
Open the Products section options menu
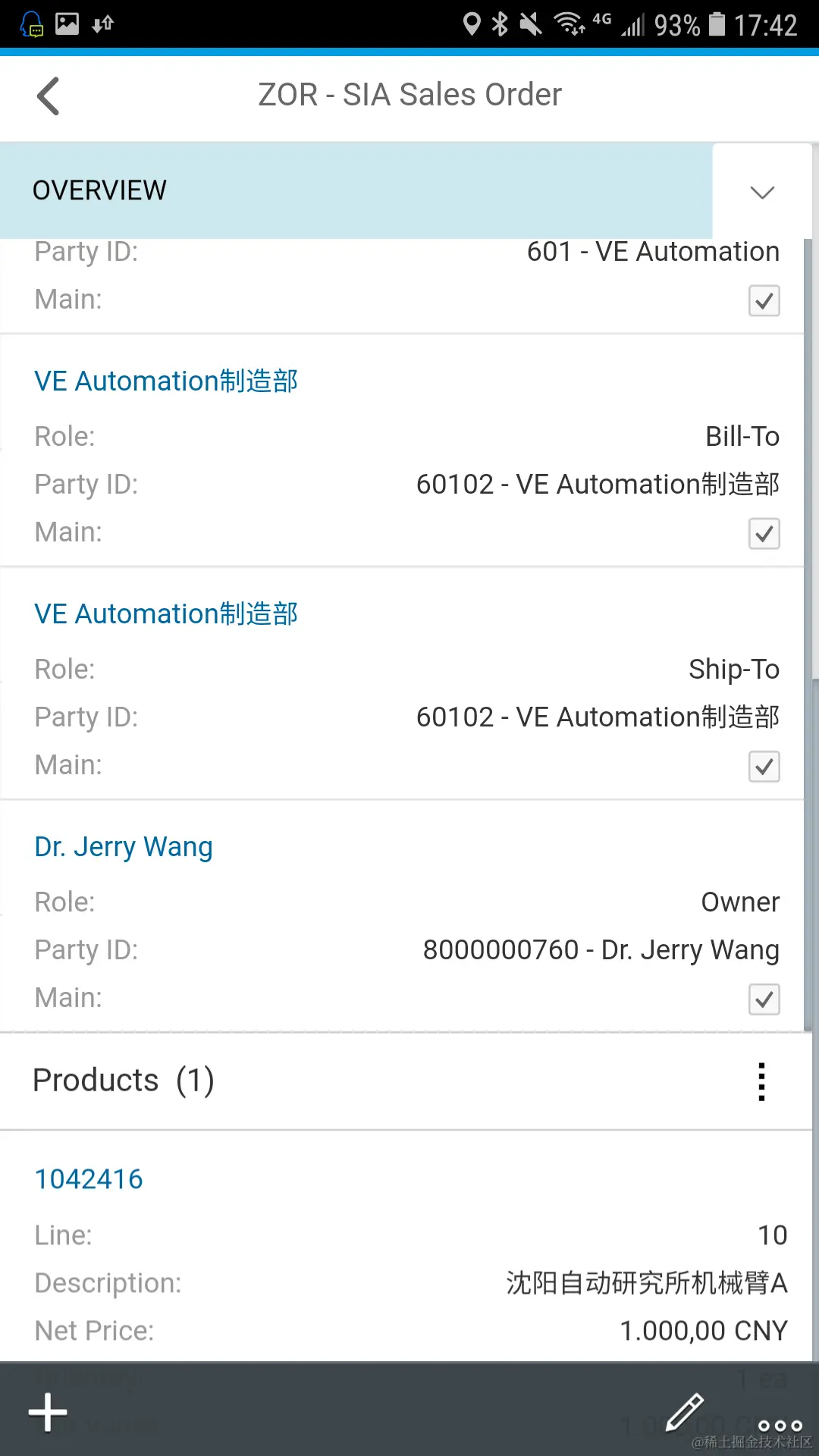[x=761, y=1081]
